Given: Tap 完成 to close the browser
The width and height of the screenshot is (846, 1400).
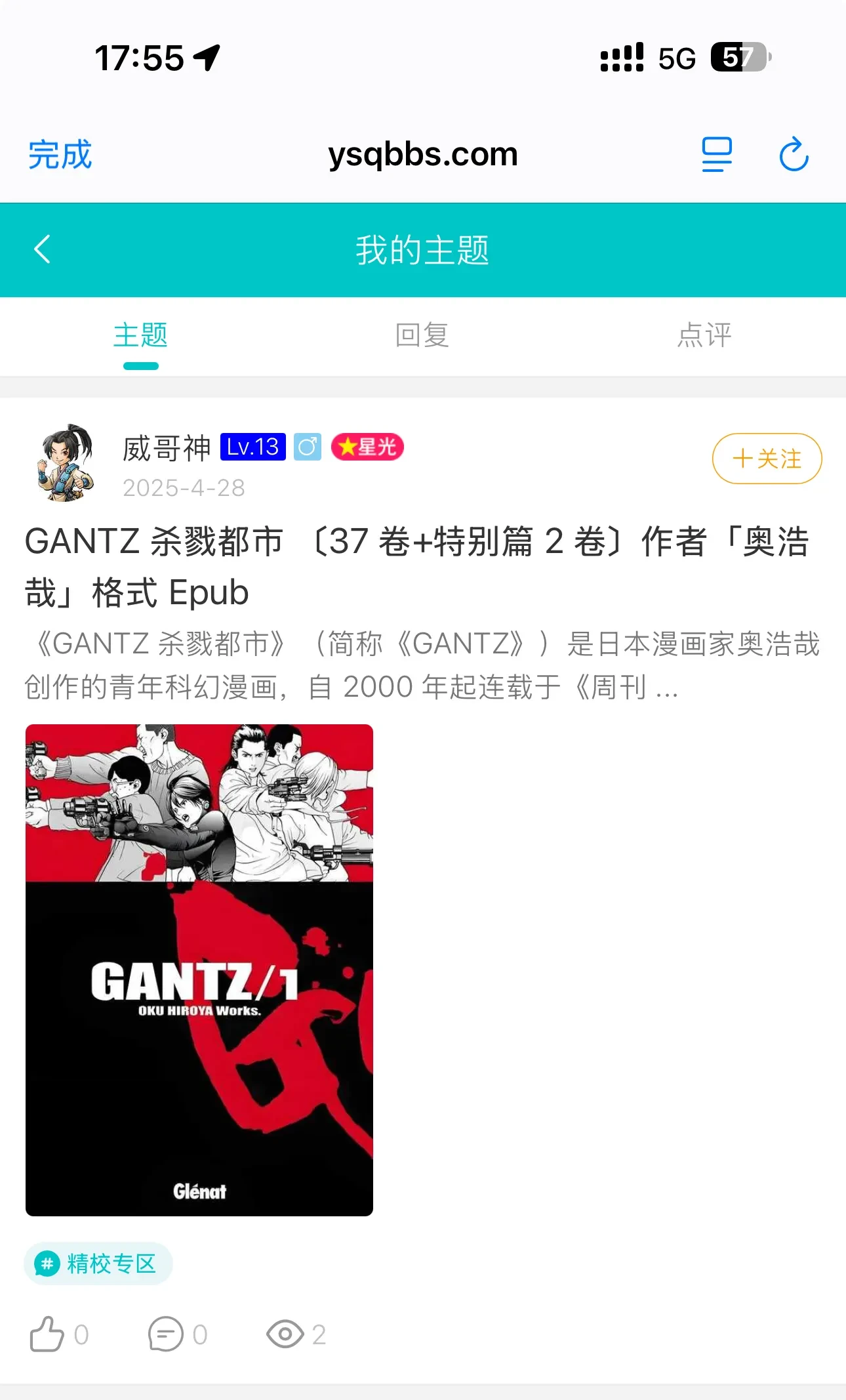Looking at the screenshot, I should tap(60, 155).
